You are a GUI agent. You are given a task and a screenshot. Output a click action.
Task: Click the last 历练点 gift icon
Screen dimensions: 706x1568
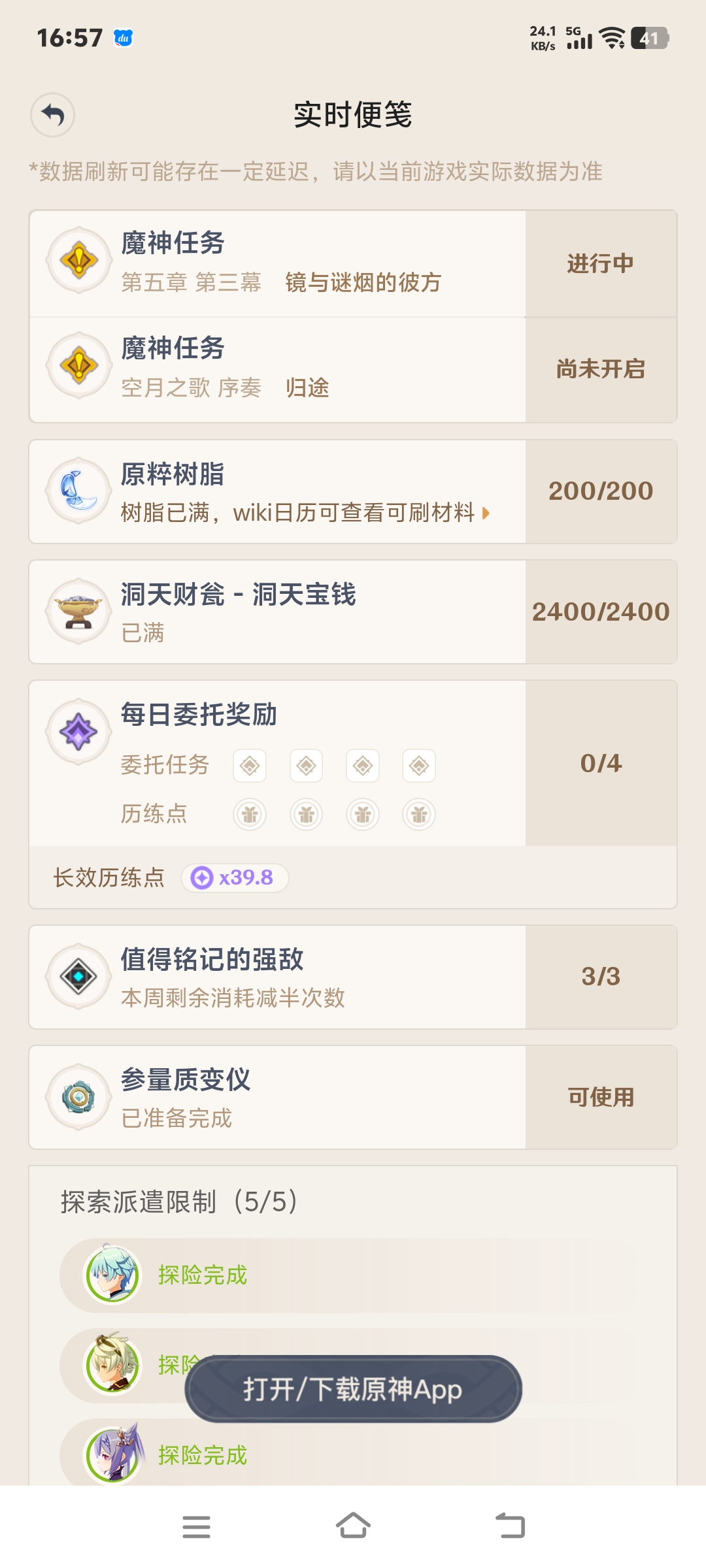click(x=419, y=814)
